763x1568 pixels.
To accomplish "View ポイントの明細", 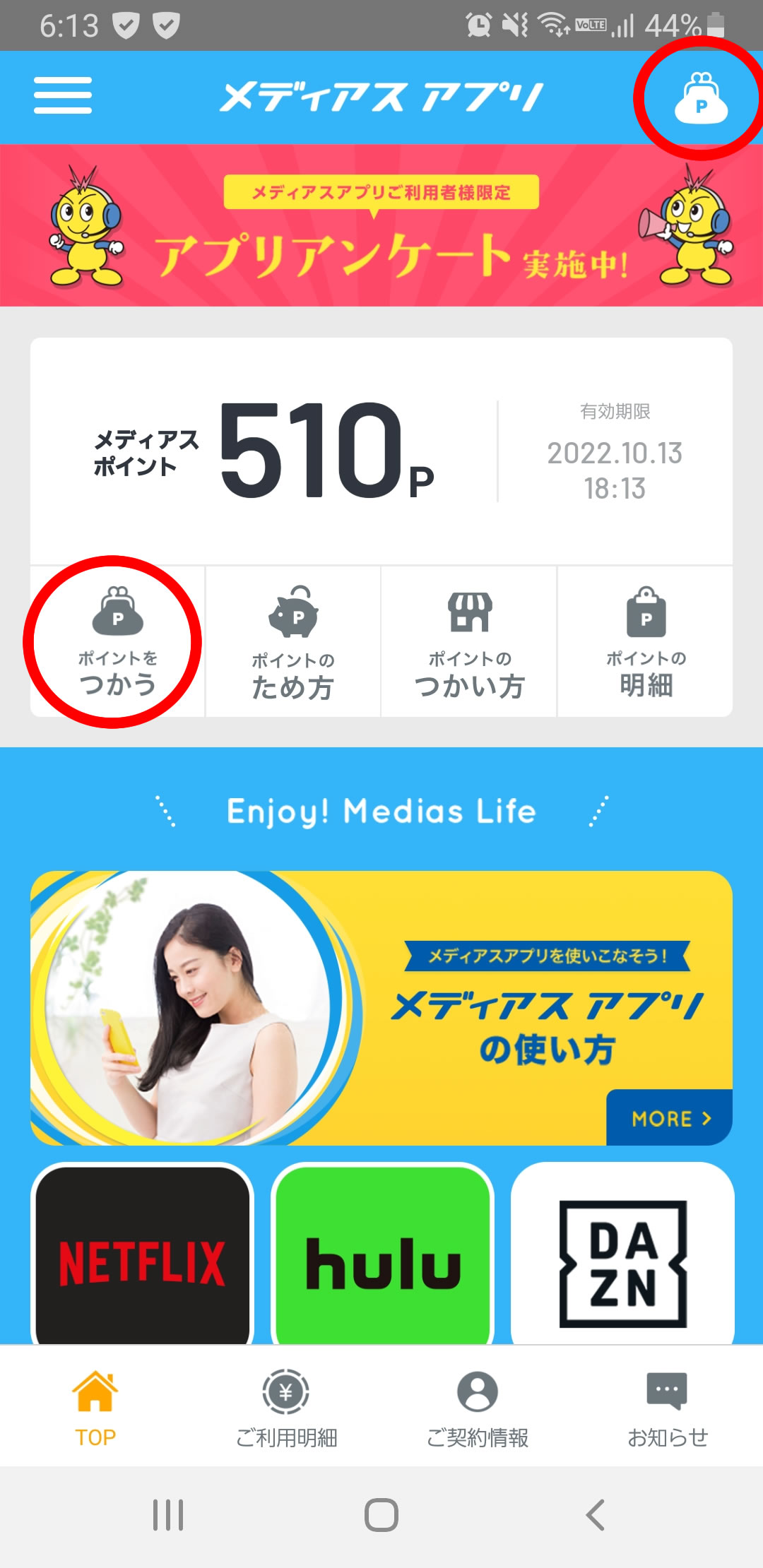I will pyautogui.click(x=646, y=642).
